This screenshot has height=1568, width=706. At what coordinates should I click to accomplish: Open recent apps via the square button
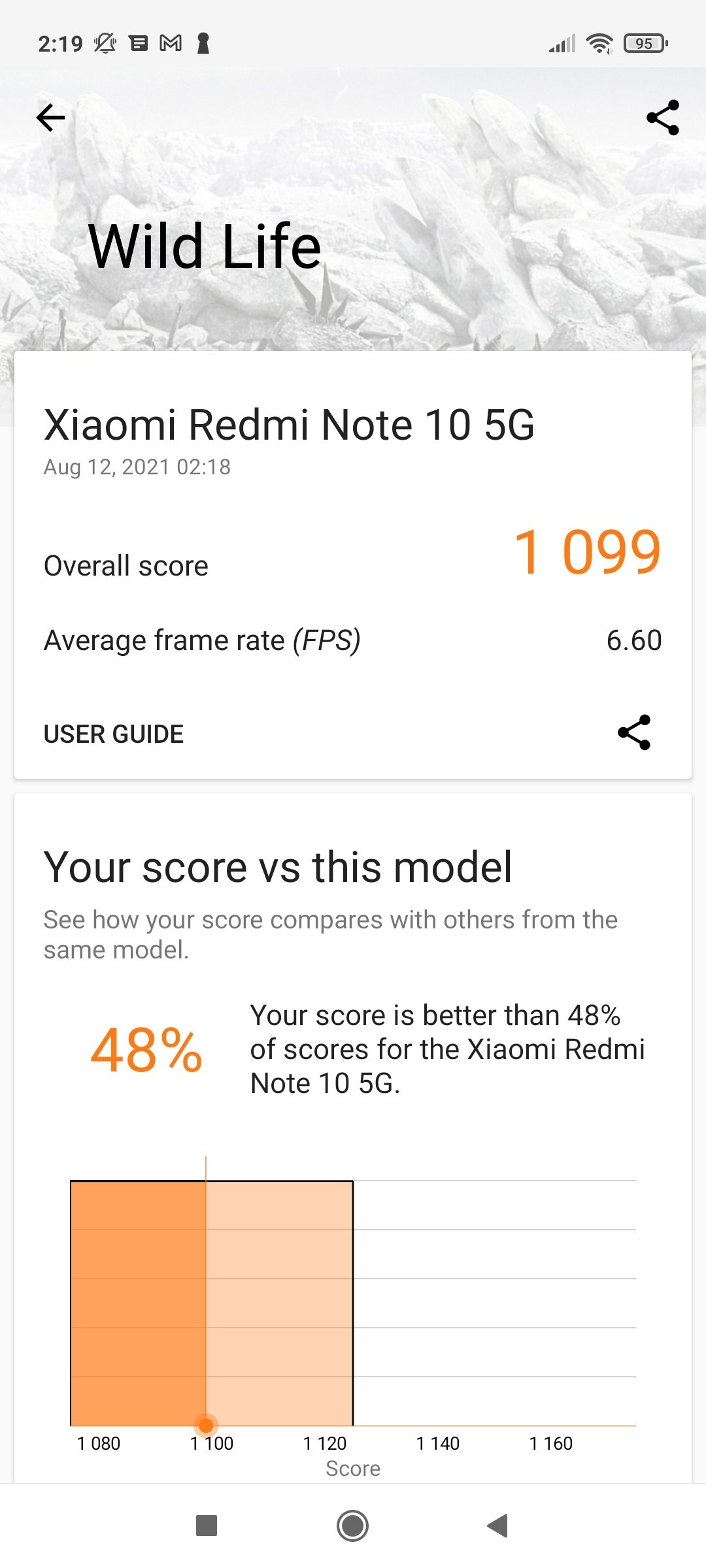pyautogui.click(x=207, y=1526)
